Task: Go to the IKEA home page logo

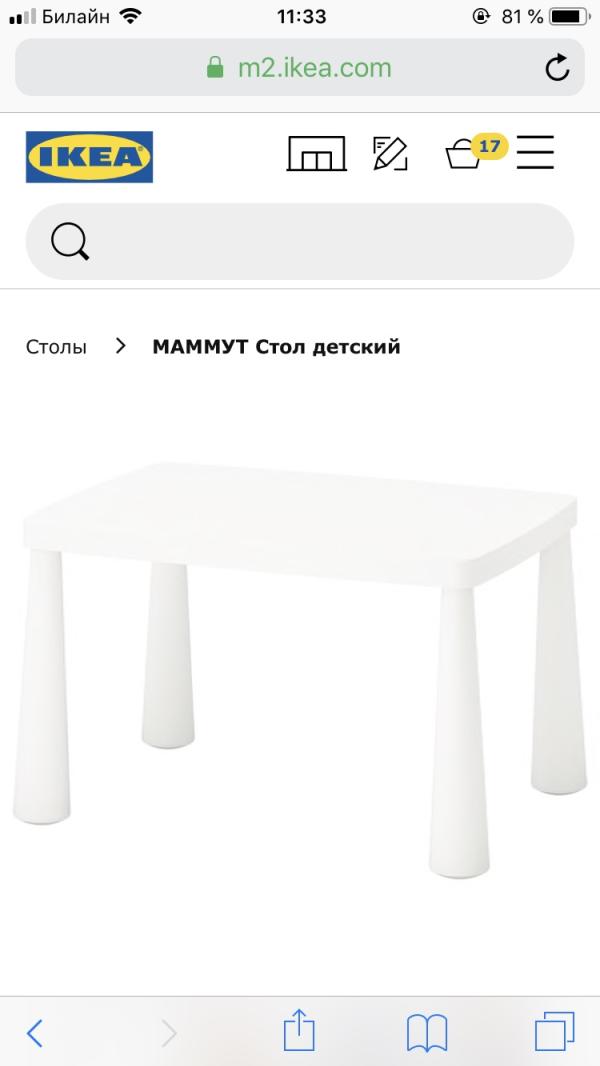Action: [89, 157]
